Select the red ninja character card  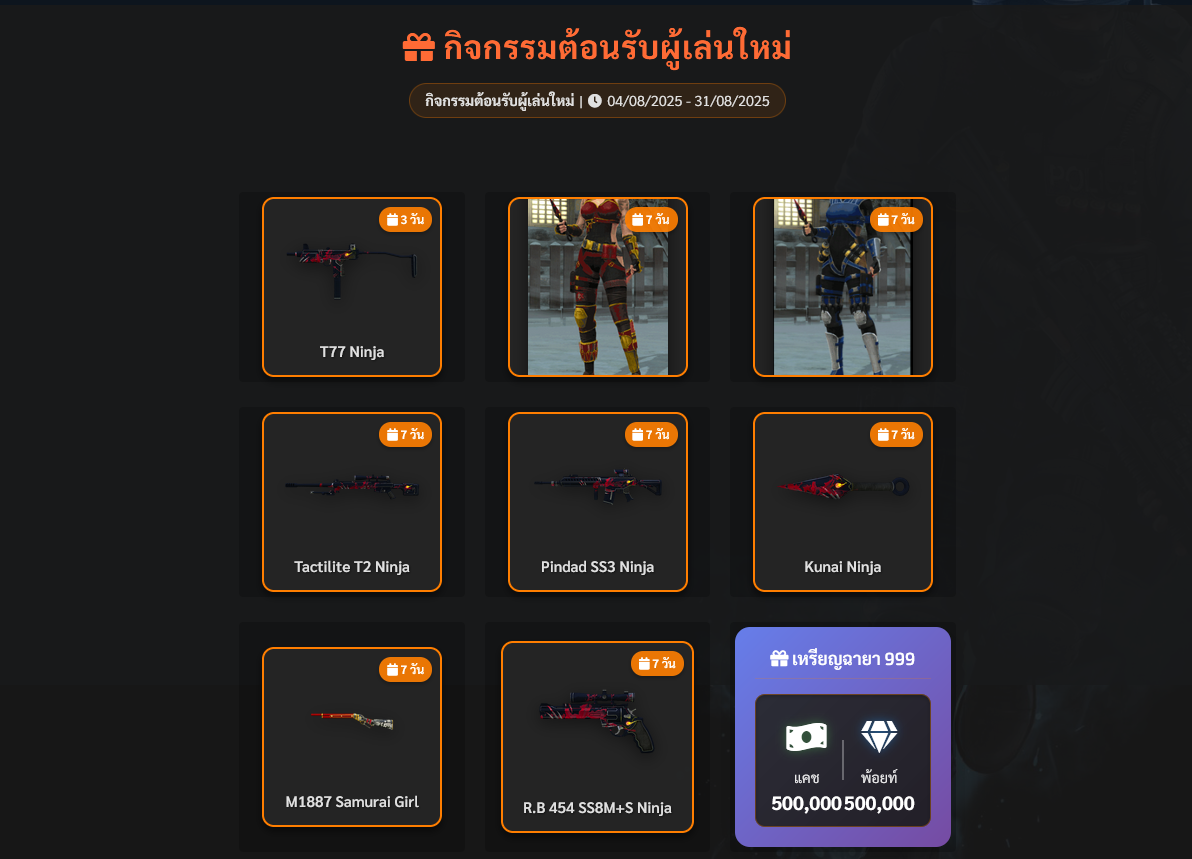[598, 287]
